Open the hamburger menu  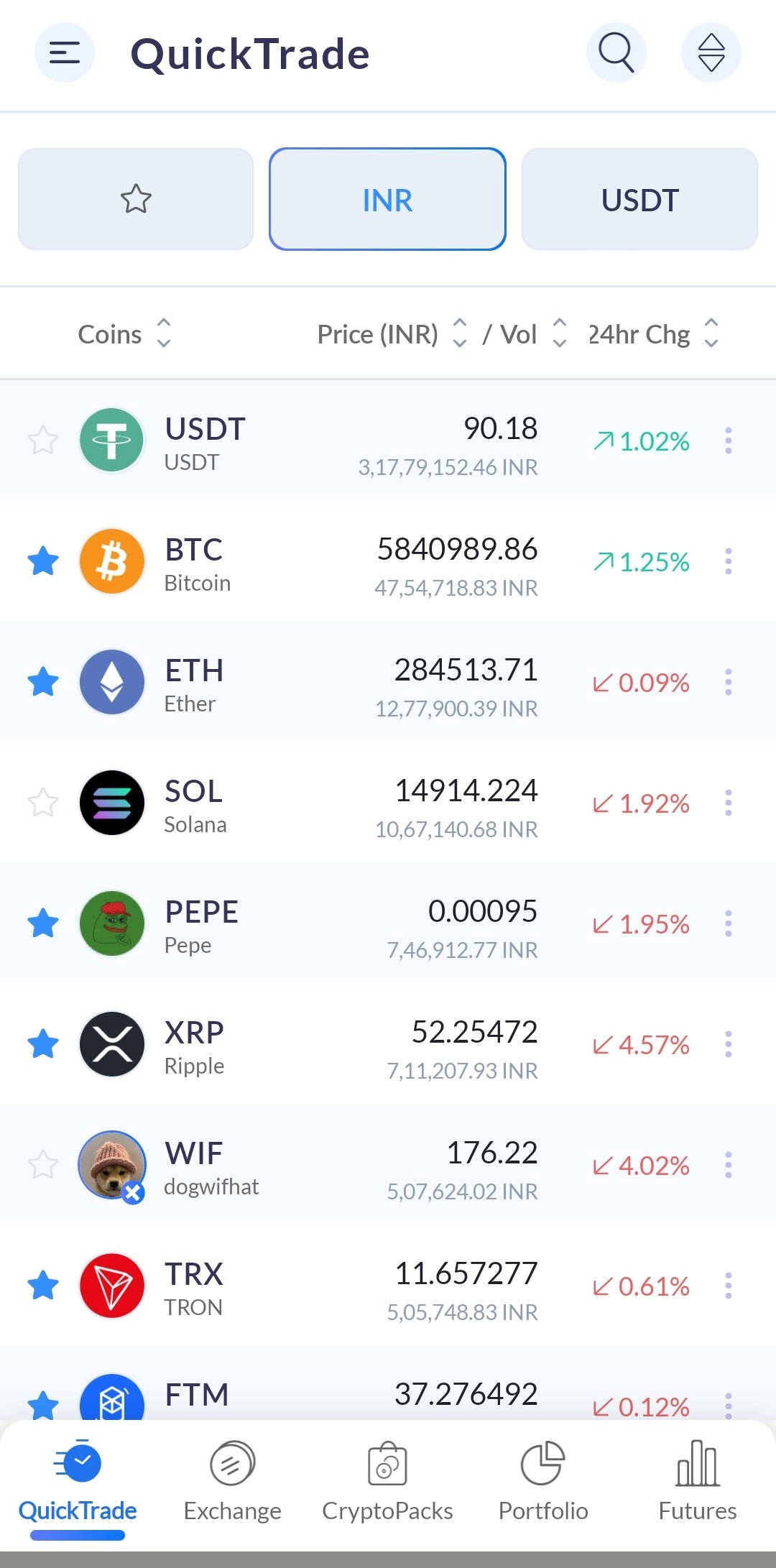[x=65, y=52]
